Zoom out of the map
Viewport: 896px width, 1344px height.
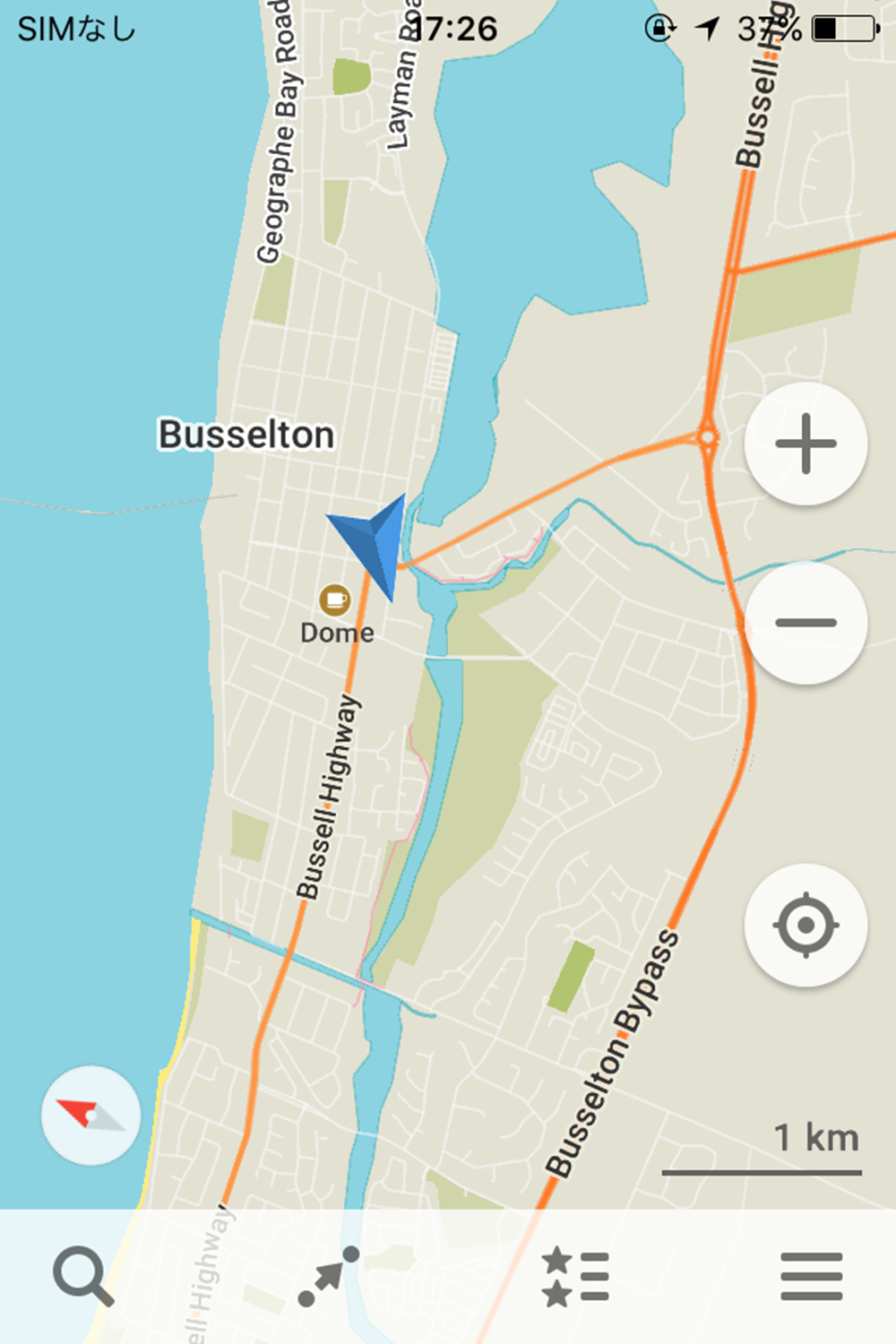coord(805,623)
